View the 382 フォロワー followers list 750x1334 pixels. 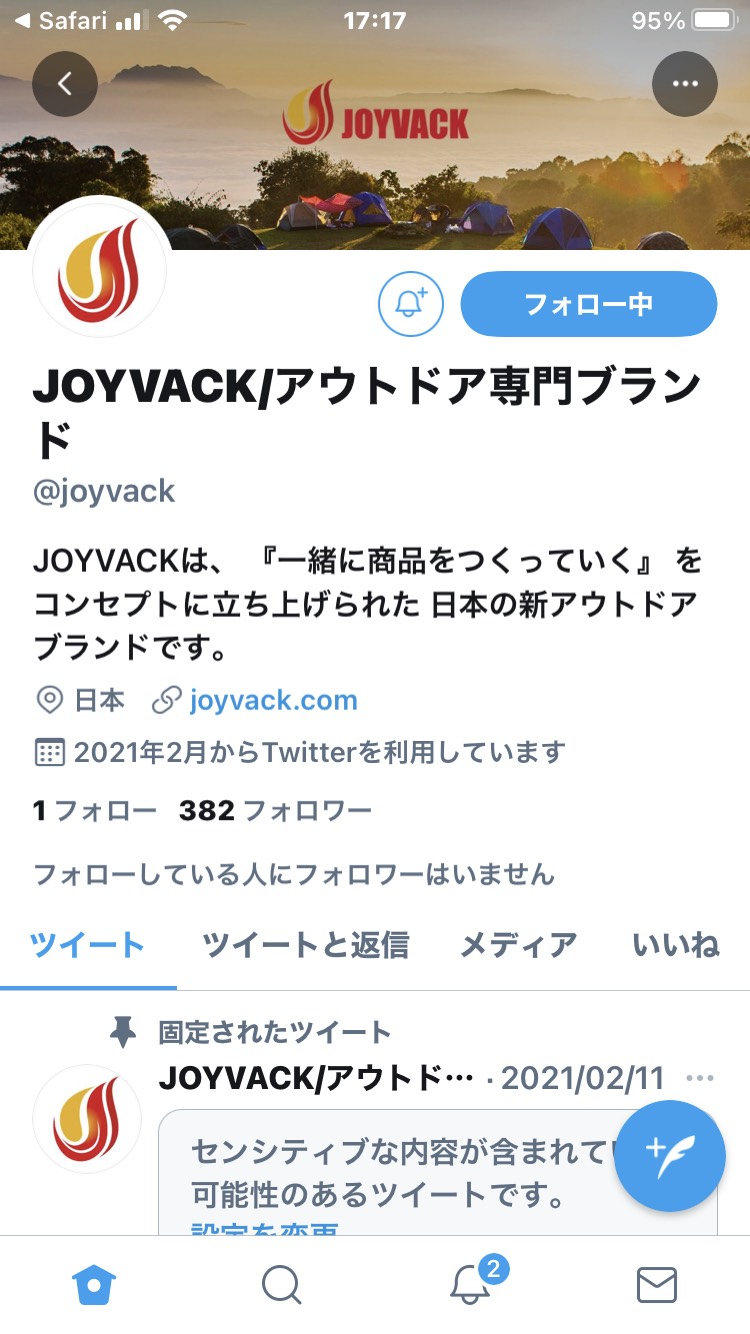[276, 810]
